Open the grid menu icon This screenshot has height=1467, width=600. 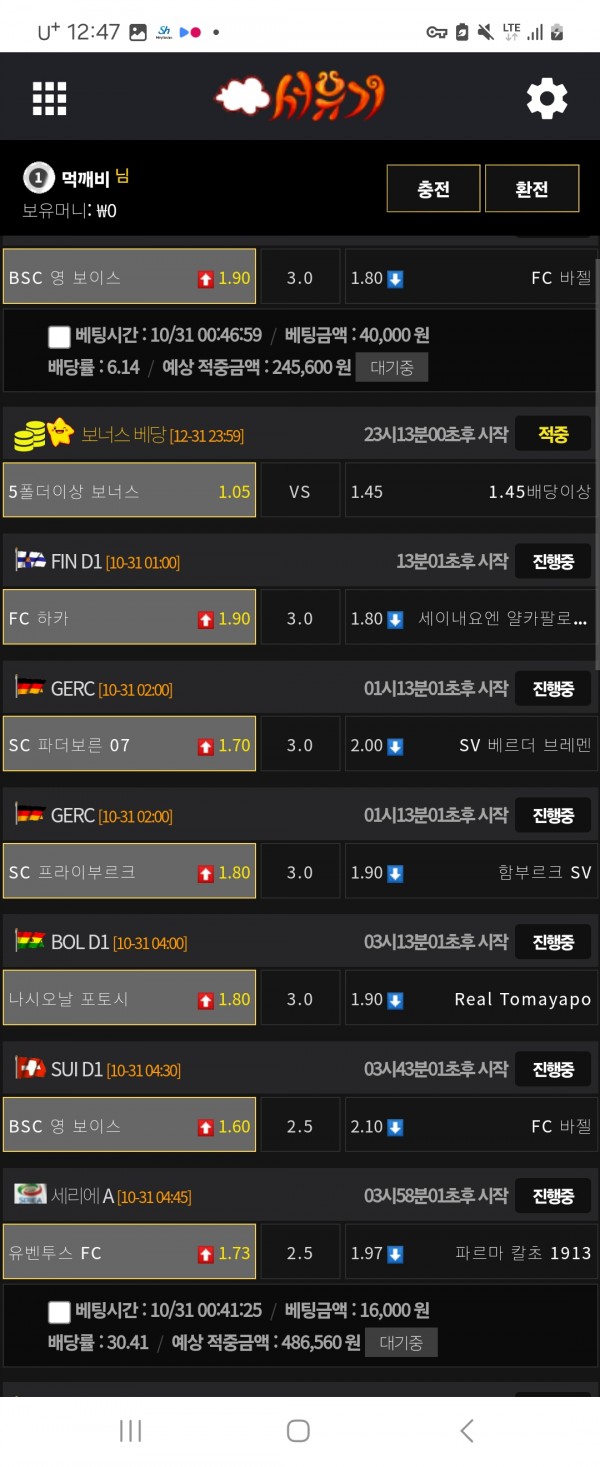click(49, 98)
